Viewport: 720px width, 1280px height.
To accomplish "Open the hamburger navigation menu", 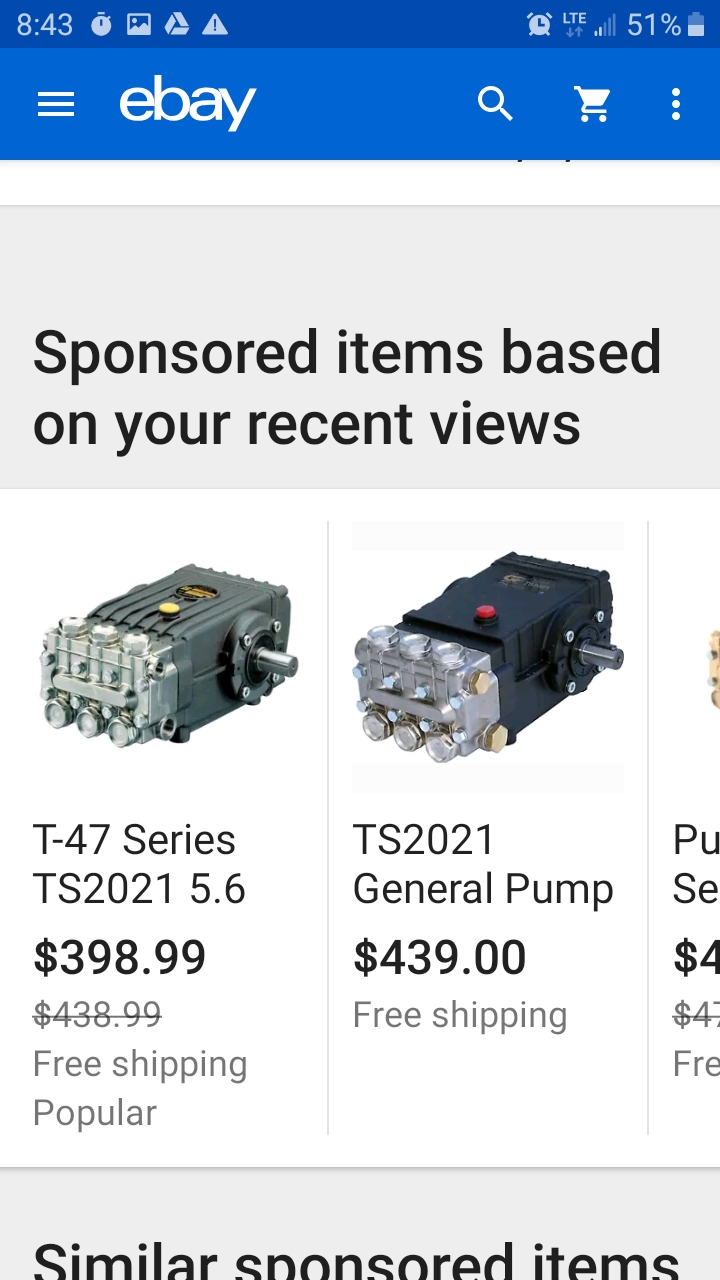I will point(56,104).
